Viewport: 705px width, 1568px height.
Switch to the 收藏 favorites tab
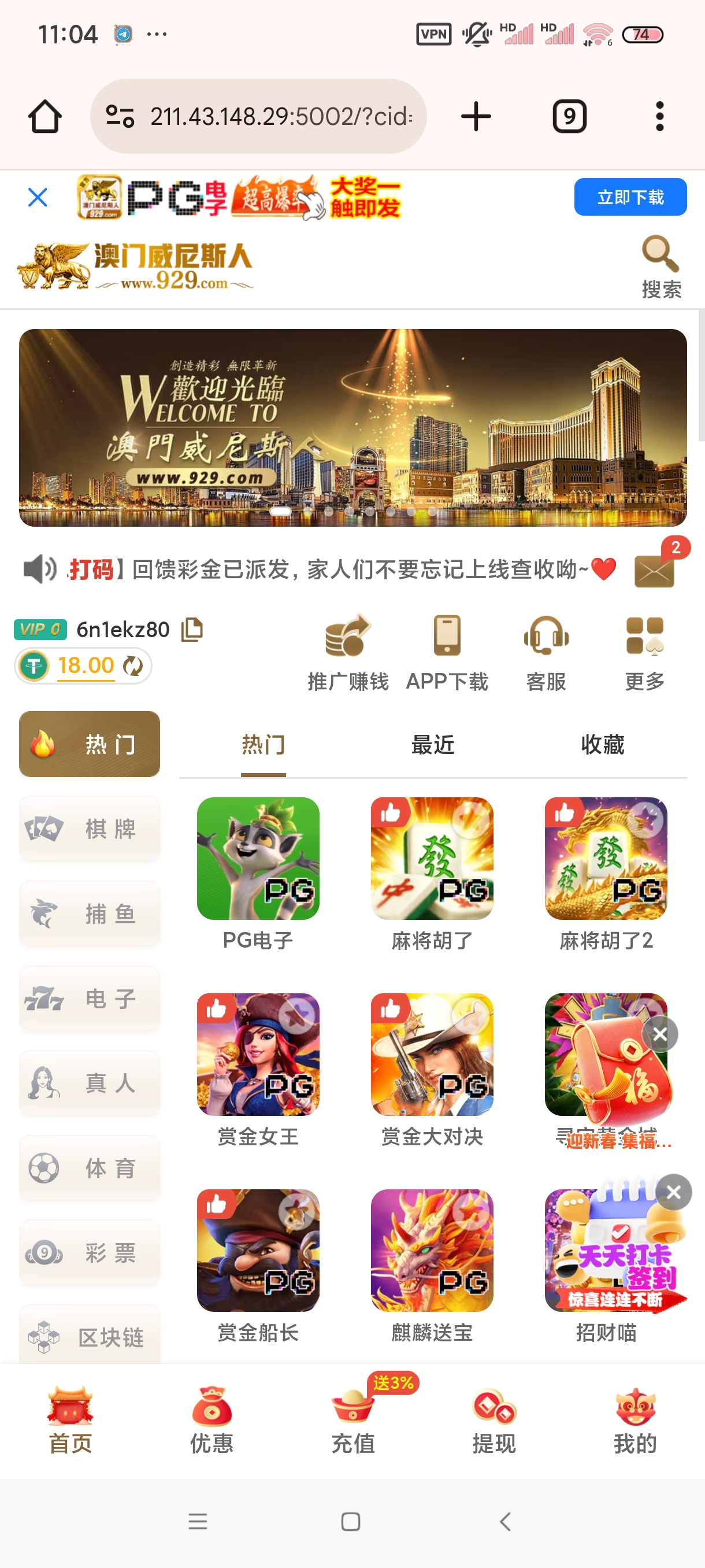[603, 744]
